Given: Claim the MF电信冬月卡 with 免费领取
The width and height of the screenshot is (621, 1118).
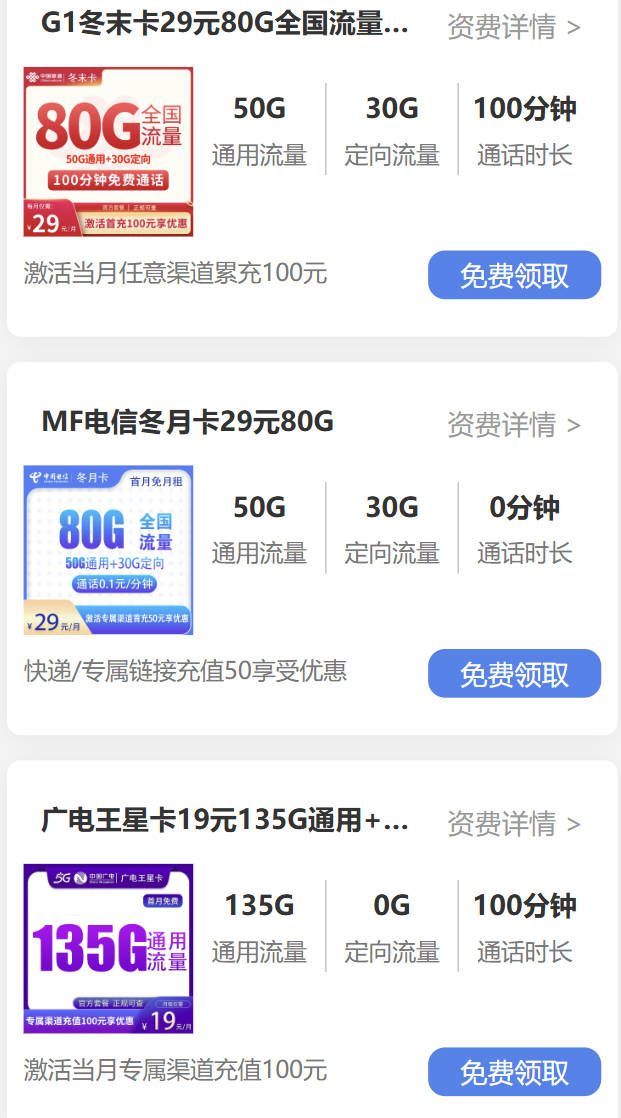Looking at the screenshot, I should (514, 673).
